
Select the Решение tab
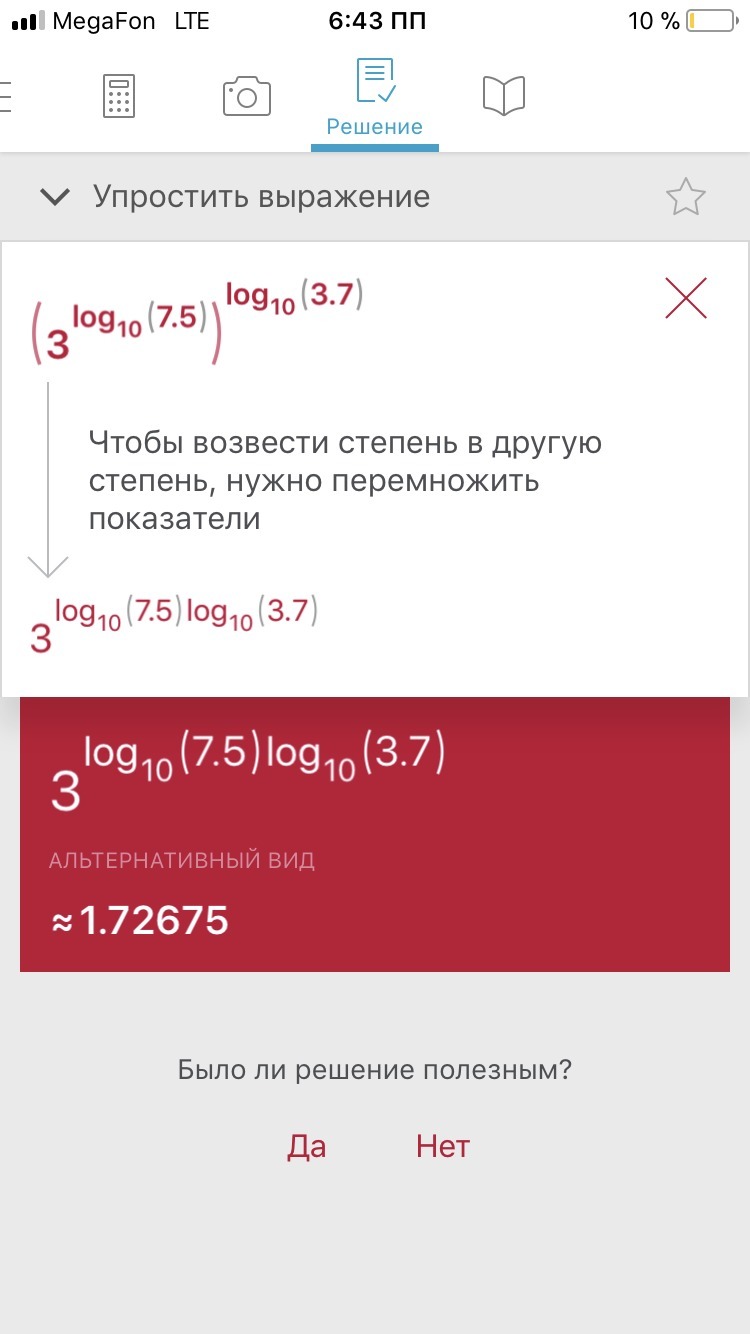375,98
